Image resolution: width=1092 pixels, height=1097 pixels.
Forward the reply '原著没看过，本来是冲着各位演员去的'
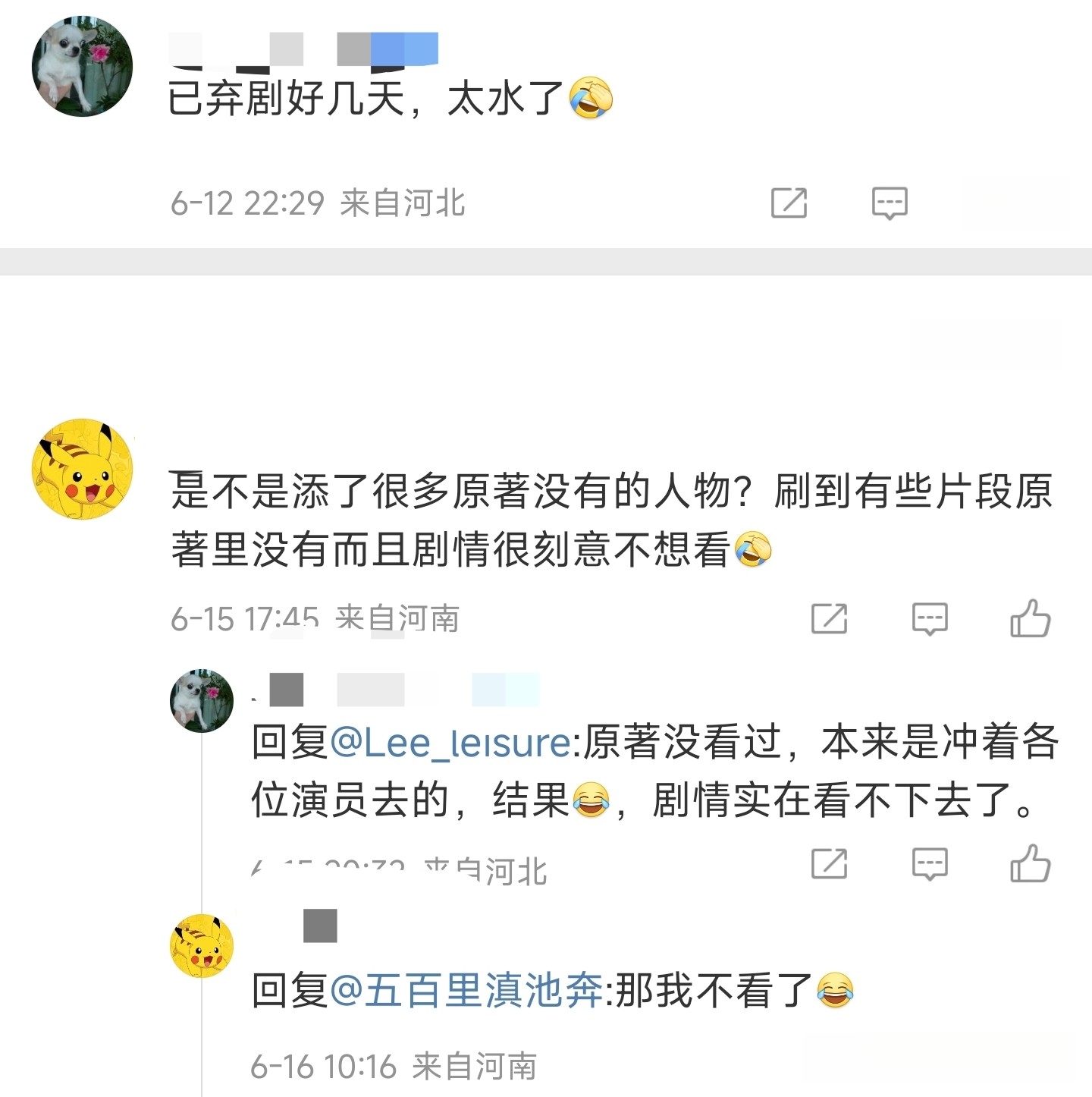(x=829, y=863)
